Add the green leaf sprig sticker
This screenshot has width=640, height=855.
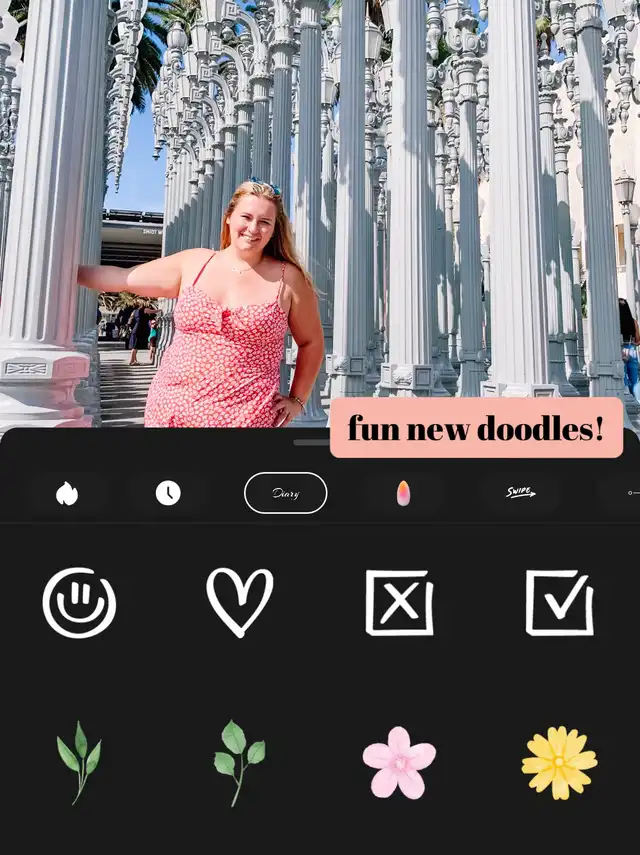click(79, 762)
